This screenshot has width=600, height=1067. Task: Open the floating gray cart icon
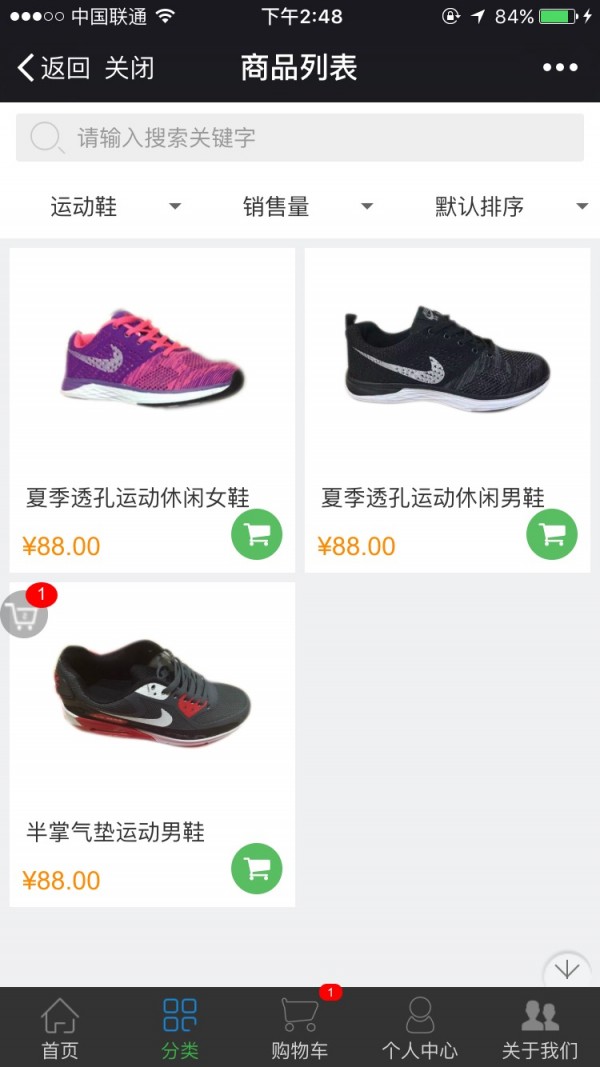(24, 614)
